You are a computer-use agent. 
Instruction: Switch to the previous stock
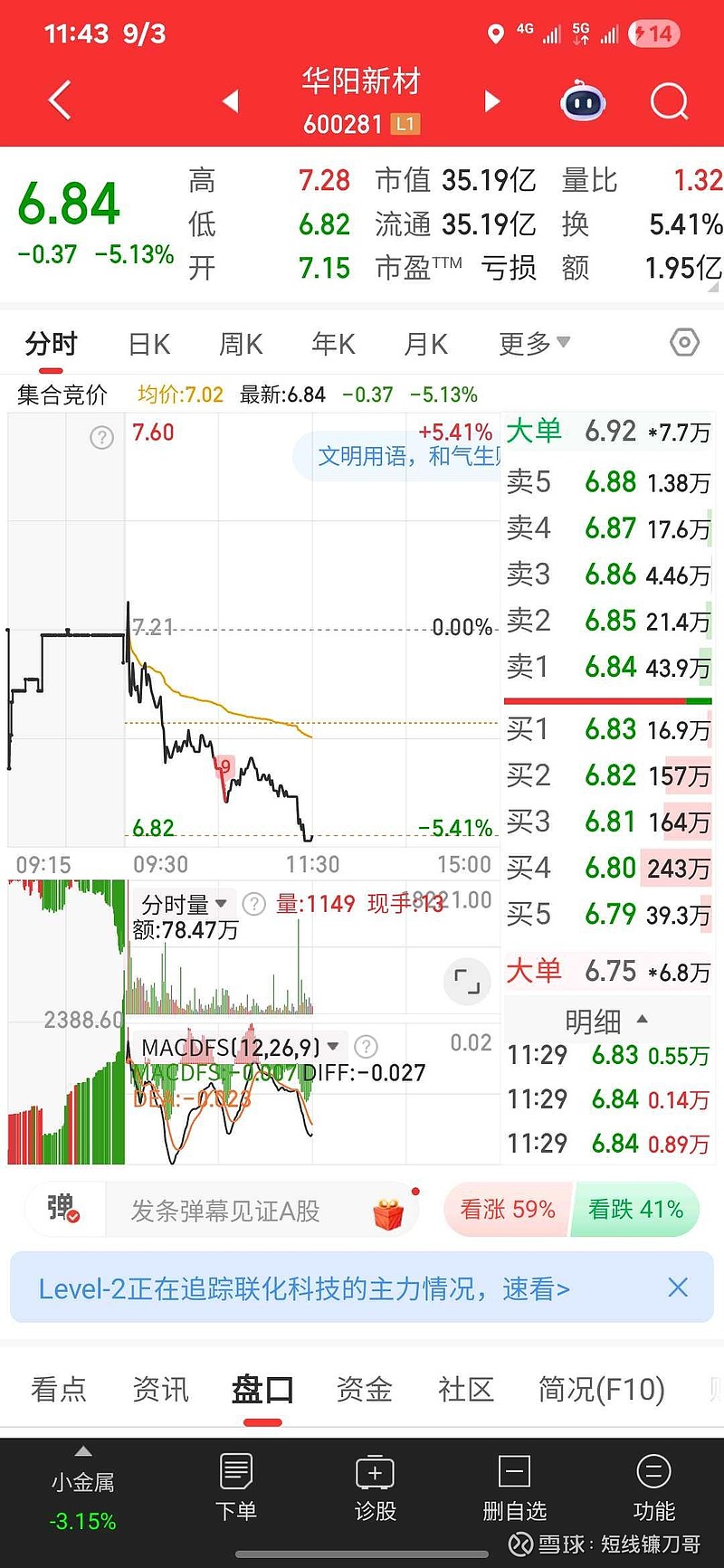(231, 100)
